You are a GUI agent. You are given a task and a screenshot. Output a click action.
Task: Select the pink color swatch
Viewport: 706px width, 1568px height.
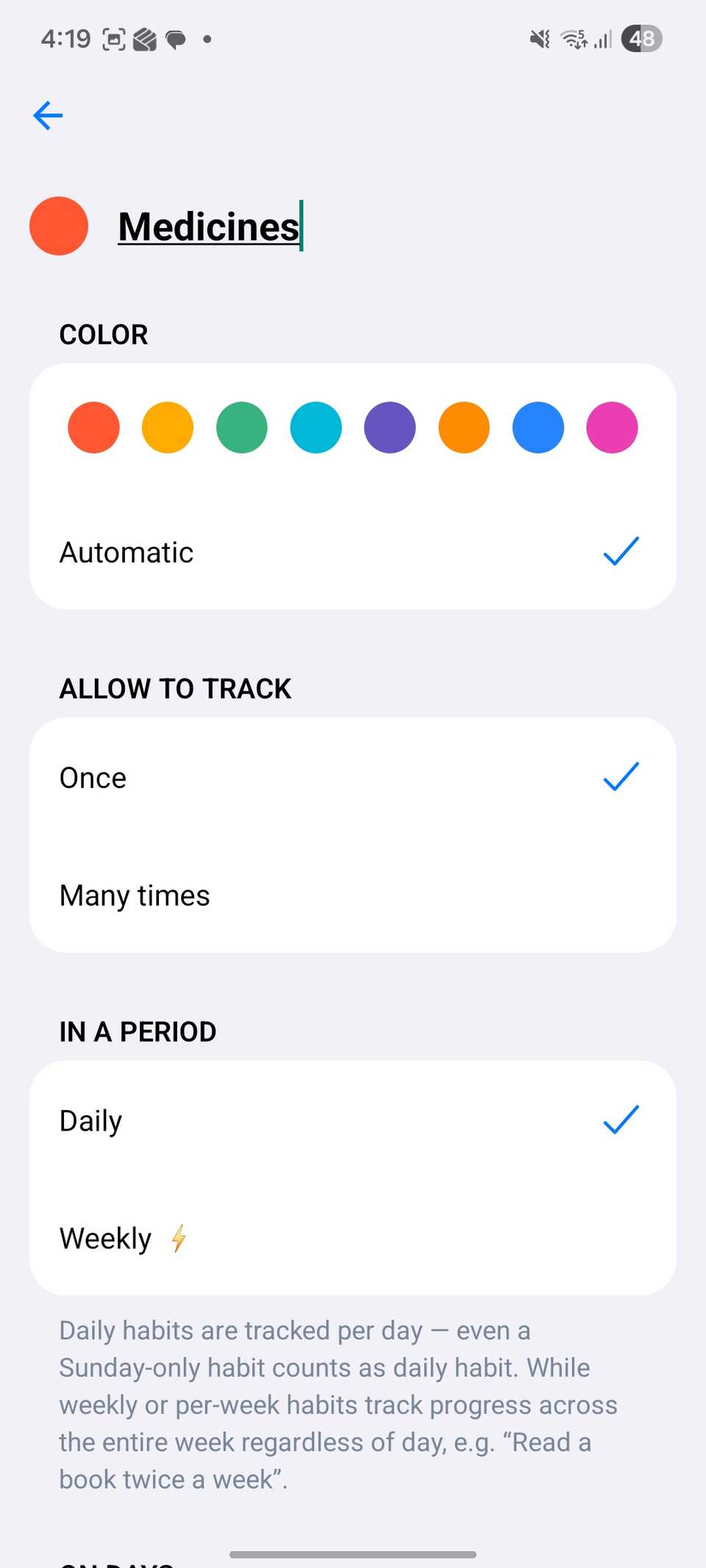pos(611,427)
